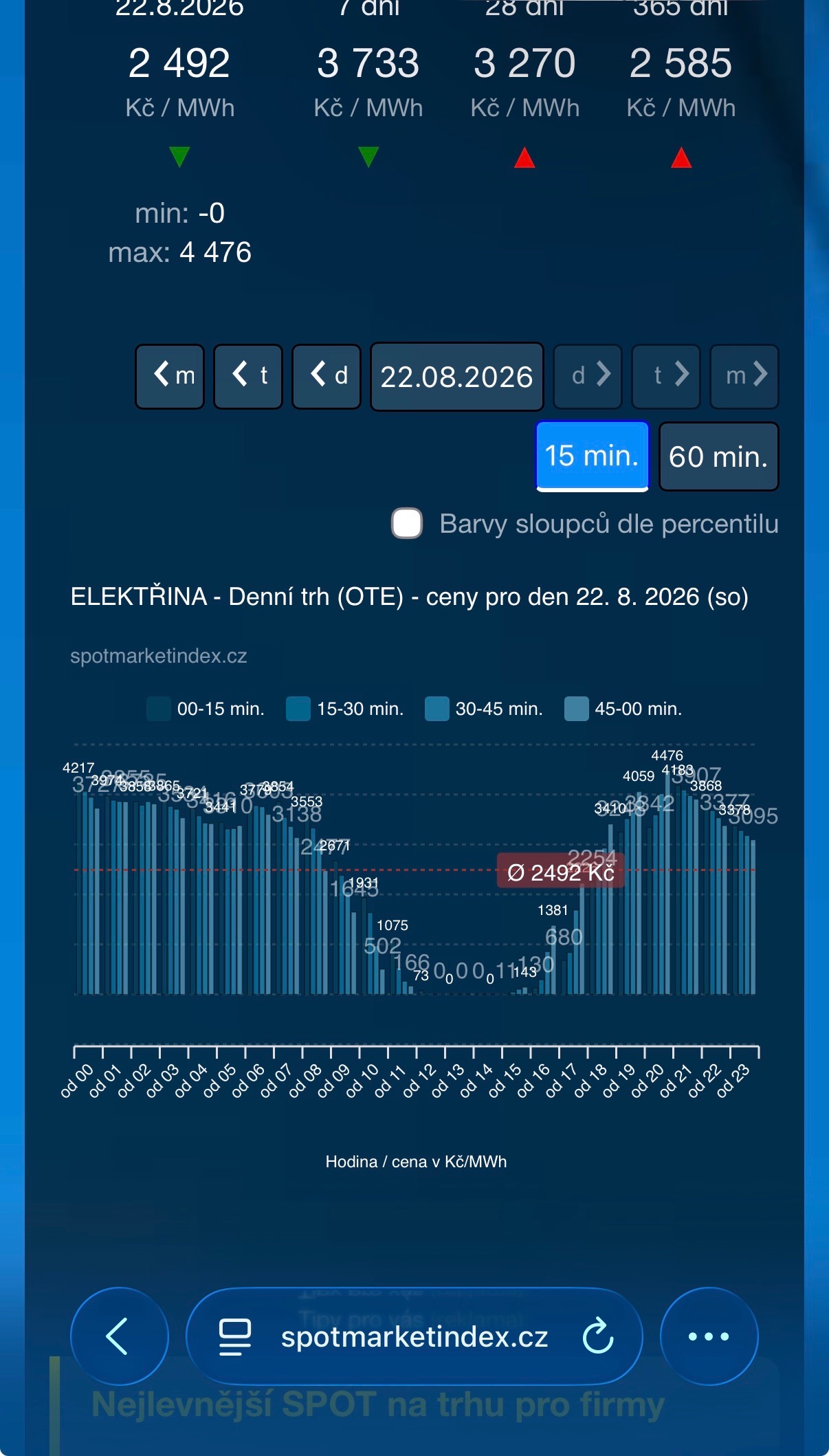Reload the spotmarketindex.cz page
The image size is (829, 1456).
[x=597, y=1336]
